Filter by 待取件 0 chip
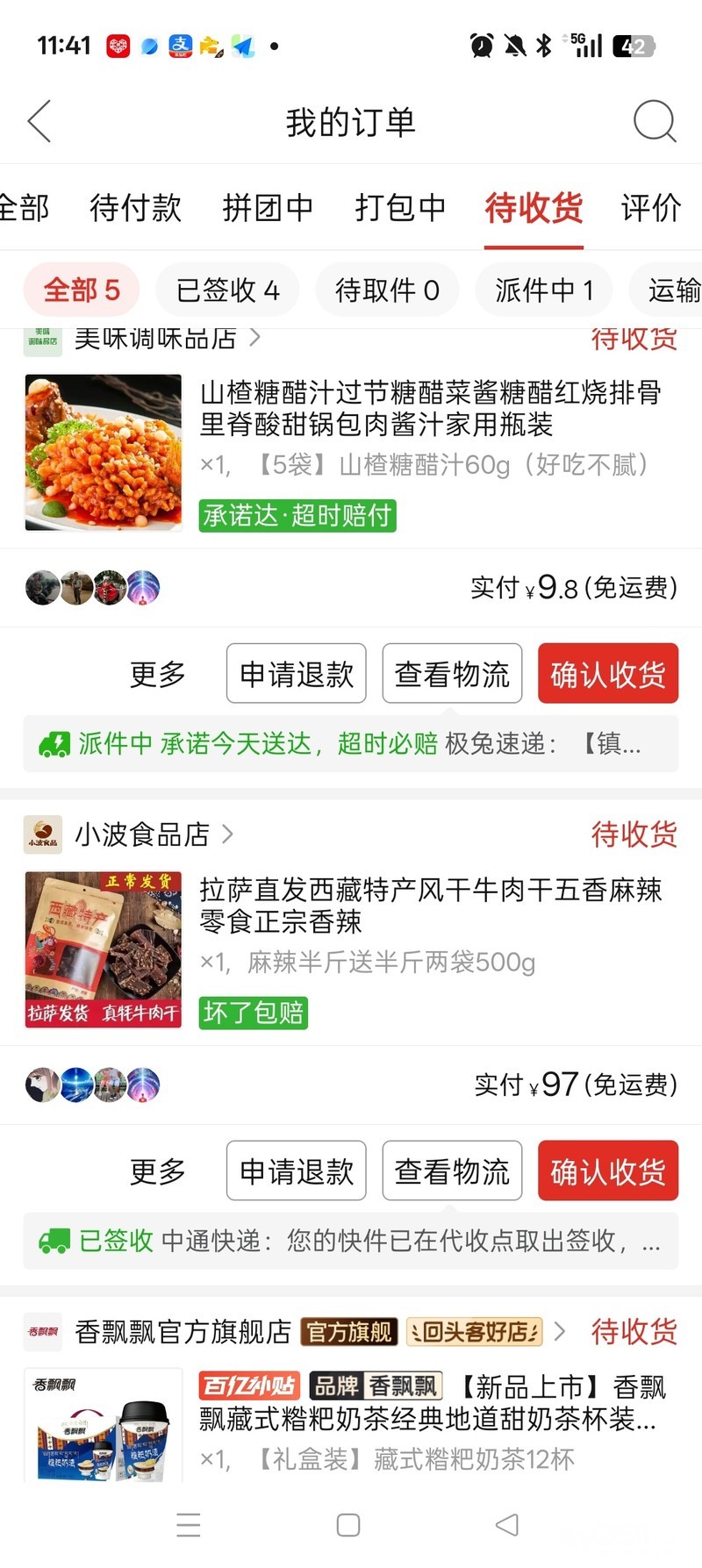Viewport: 702px width, 1568px height. click(x=387, y=290)
